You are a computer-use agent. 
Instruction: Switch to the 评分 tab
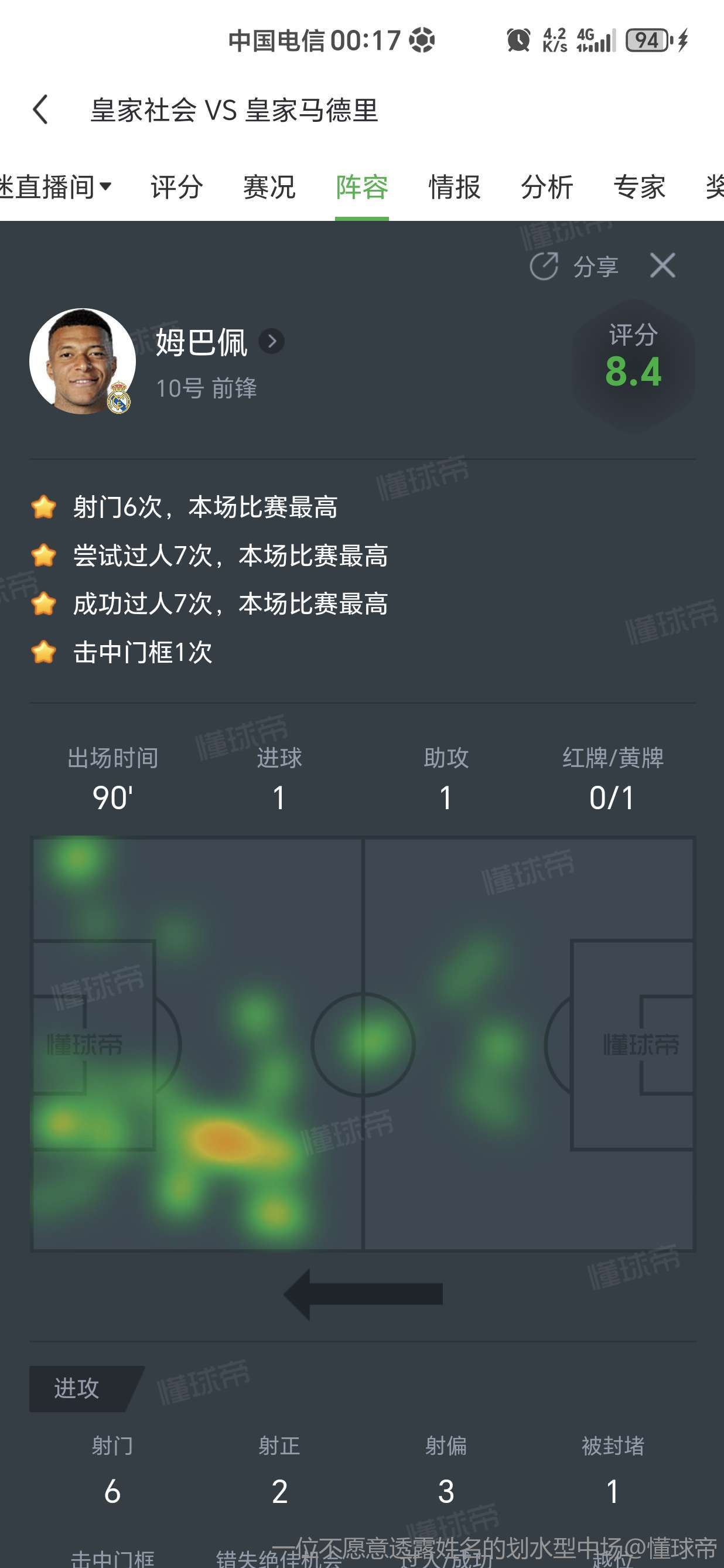click(176, 187)
